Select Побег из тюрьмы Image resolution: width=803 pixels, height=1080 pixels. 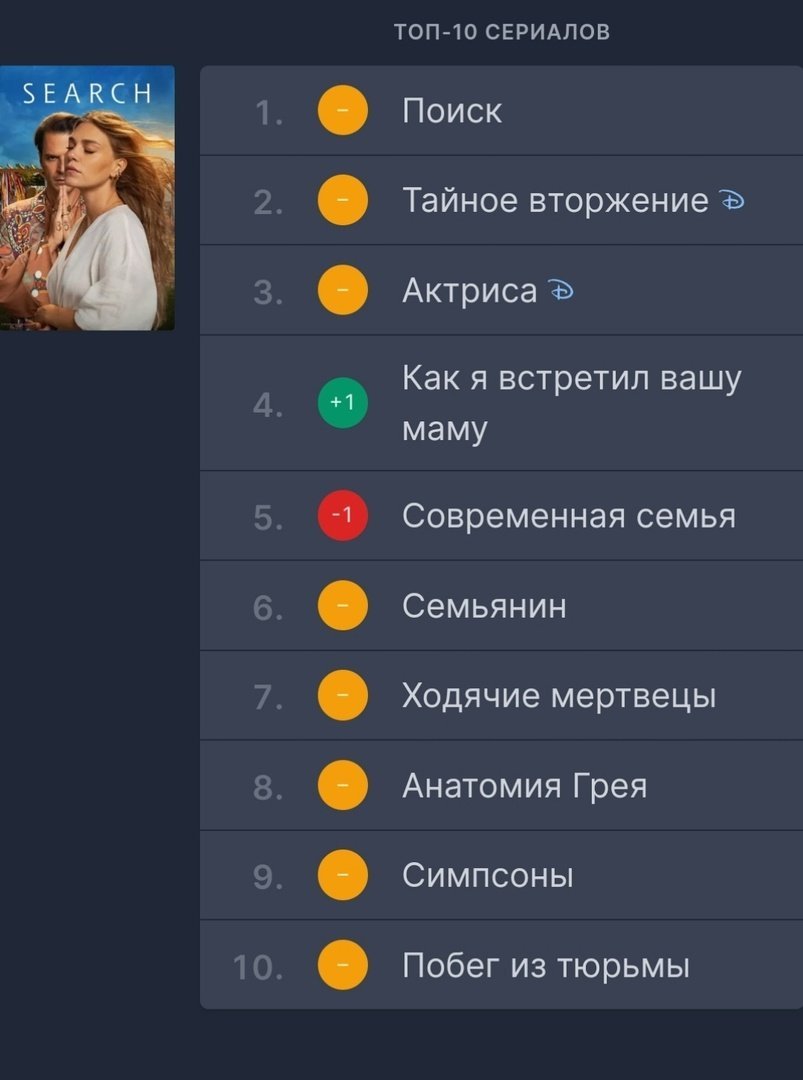pos(545,966)
